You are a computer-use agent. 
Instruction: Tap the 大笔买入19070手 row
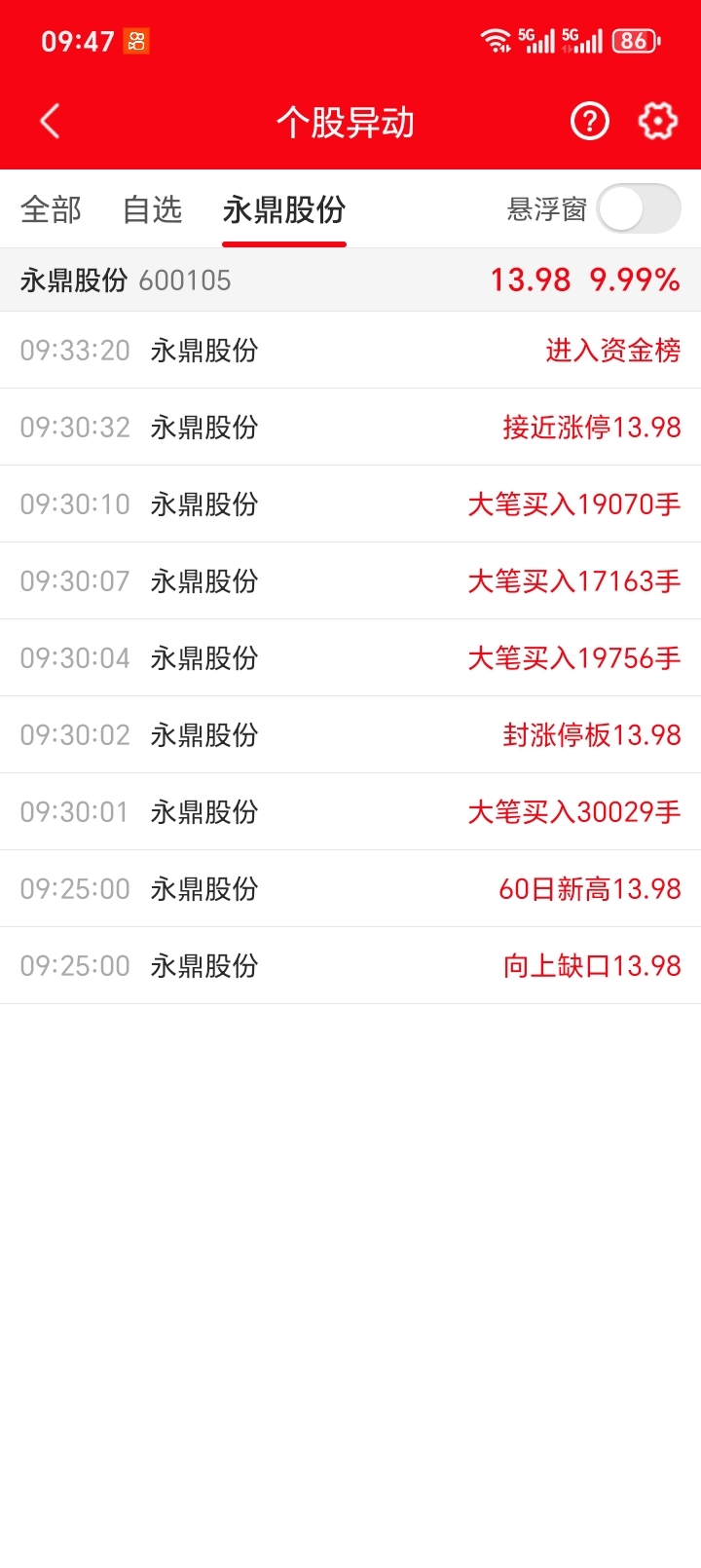pos(350,504)
